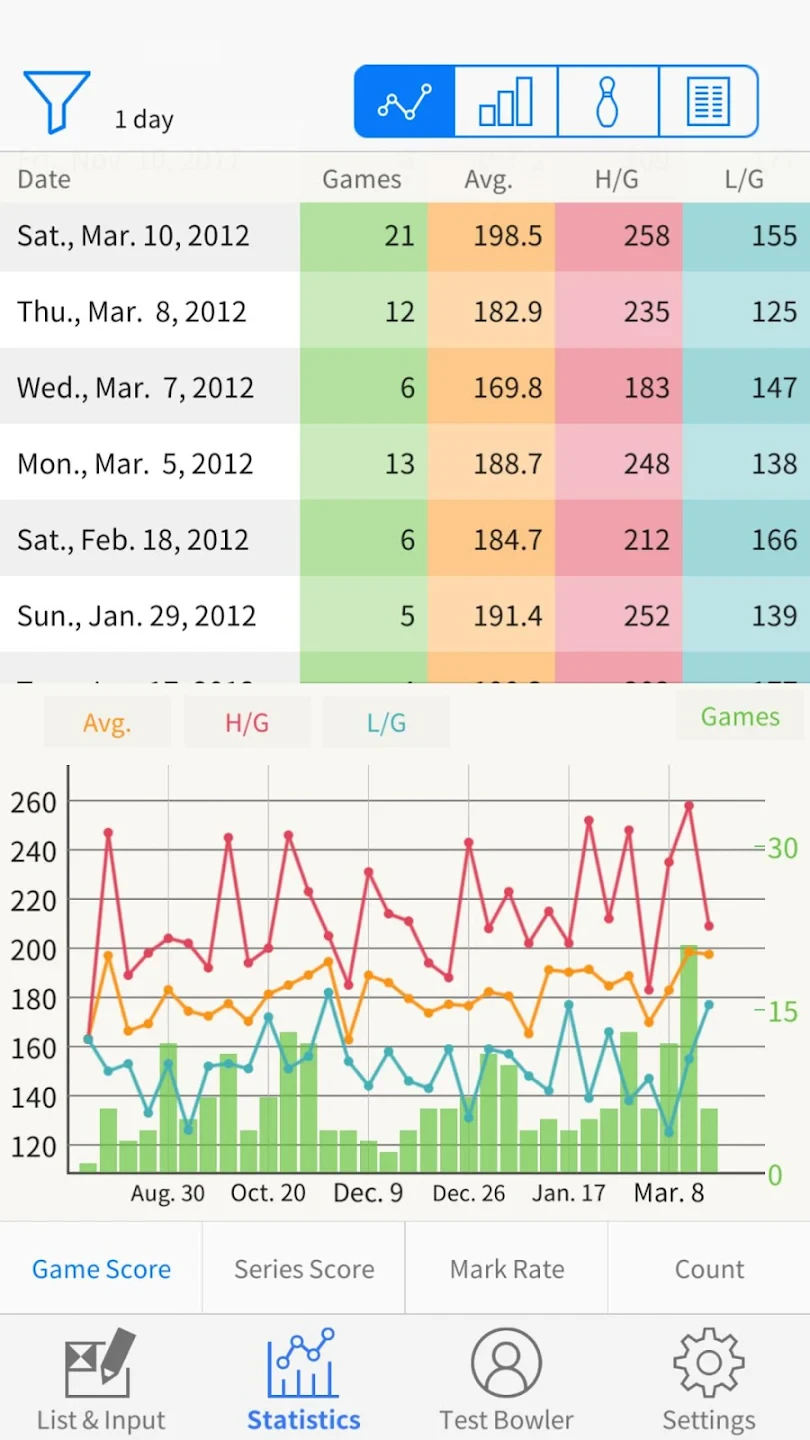Switch to the line graph view

[405, 101]
